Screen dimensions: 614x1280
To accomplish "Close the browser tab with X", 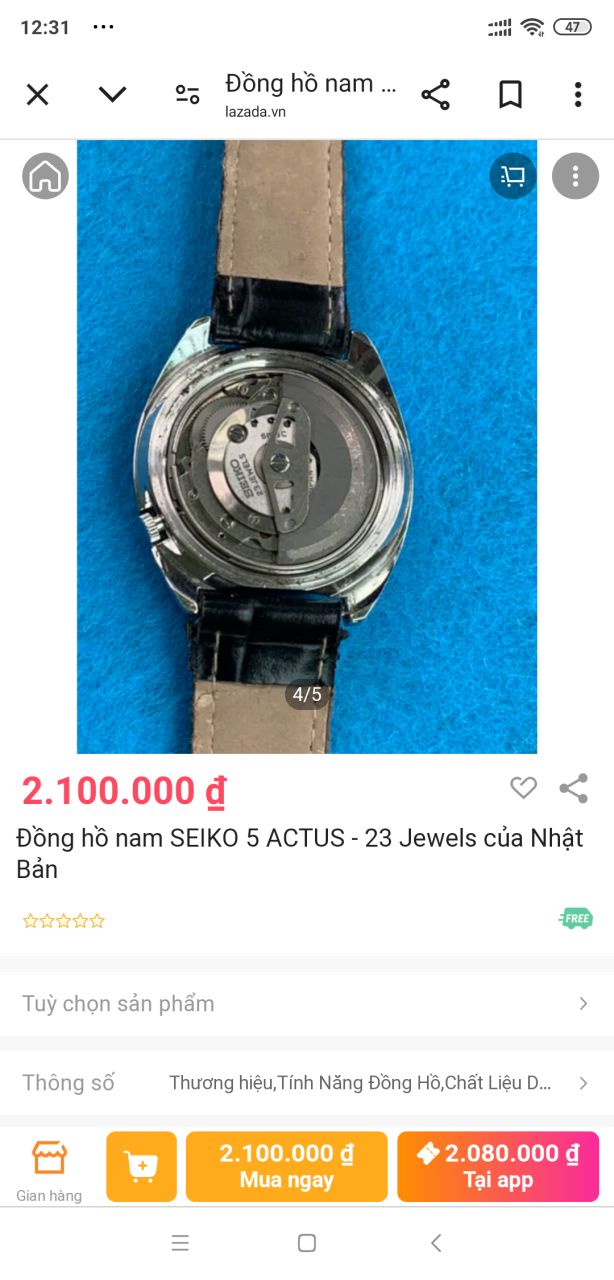I will 37,95.
